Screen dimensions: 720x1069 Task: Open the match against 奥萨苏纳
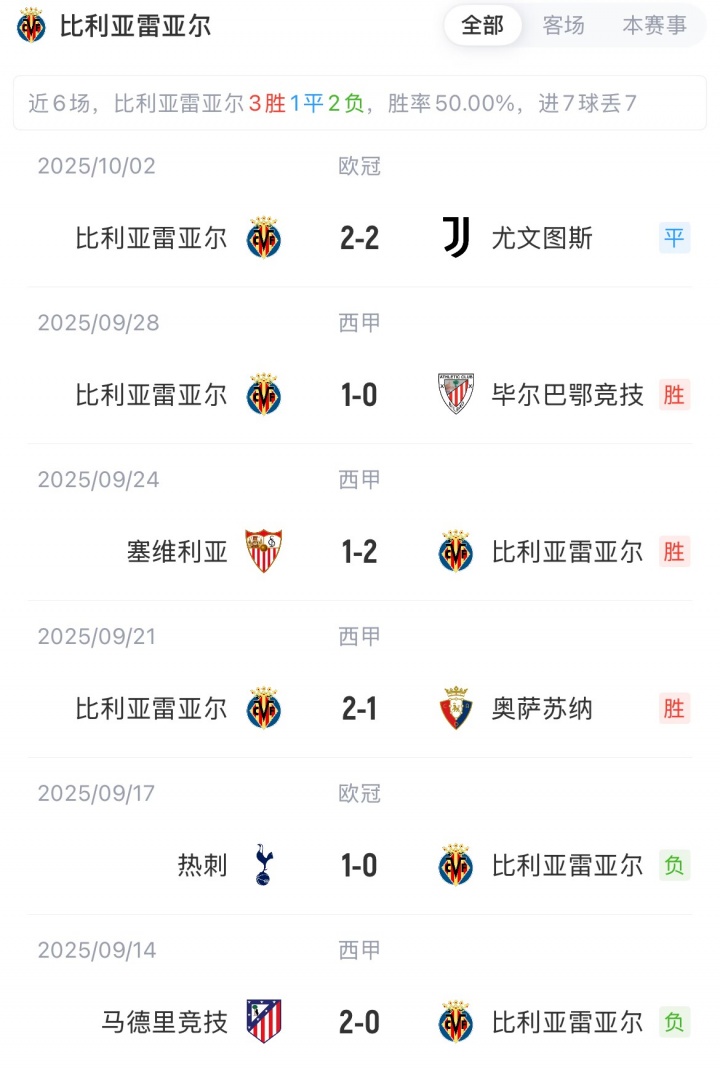[x=359, y=709]
